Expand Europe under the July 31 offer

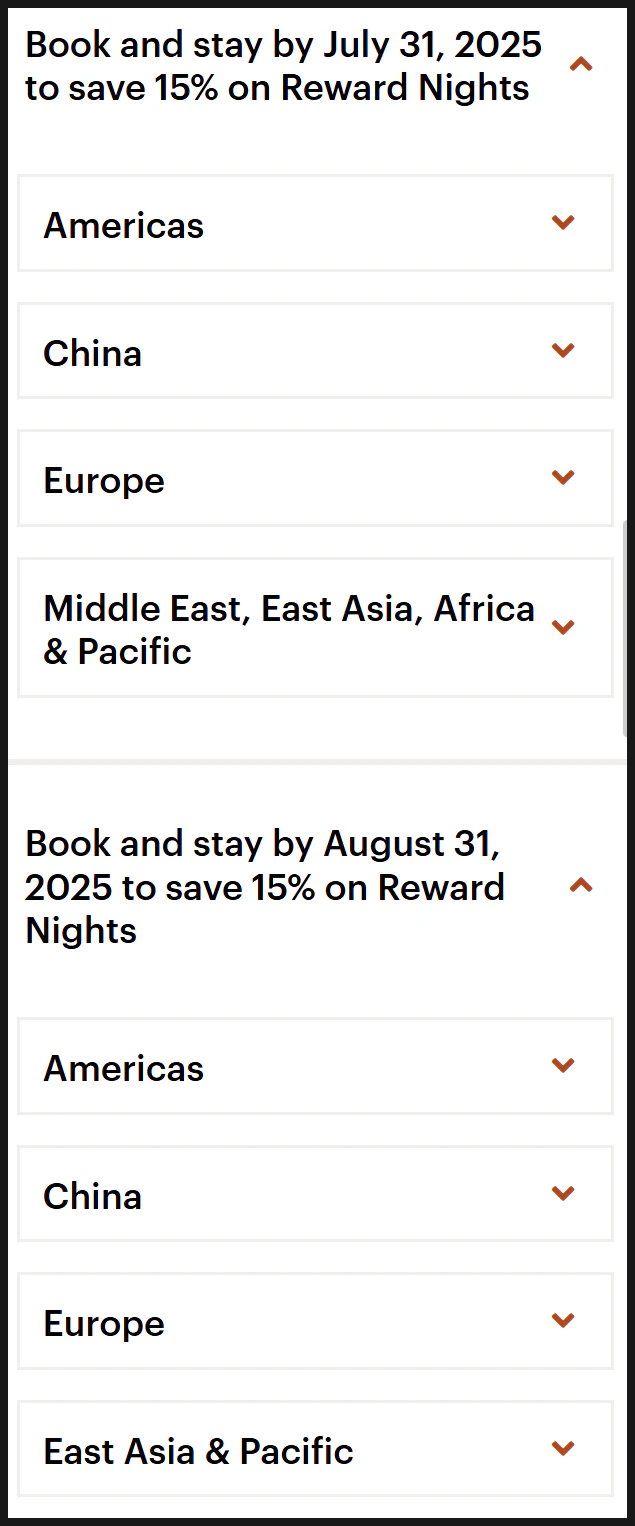(563, 478)
